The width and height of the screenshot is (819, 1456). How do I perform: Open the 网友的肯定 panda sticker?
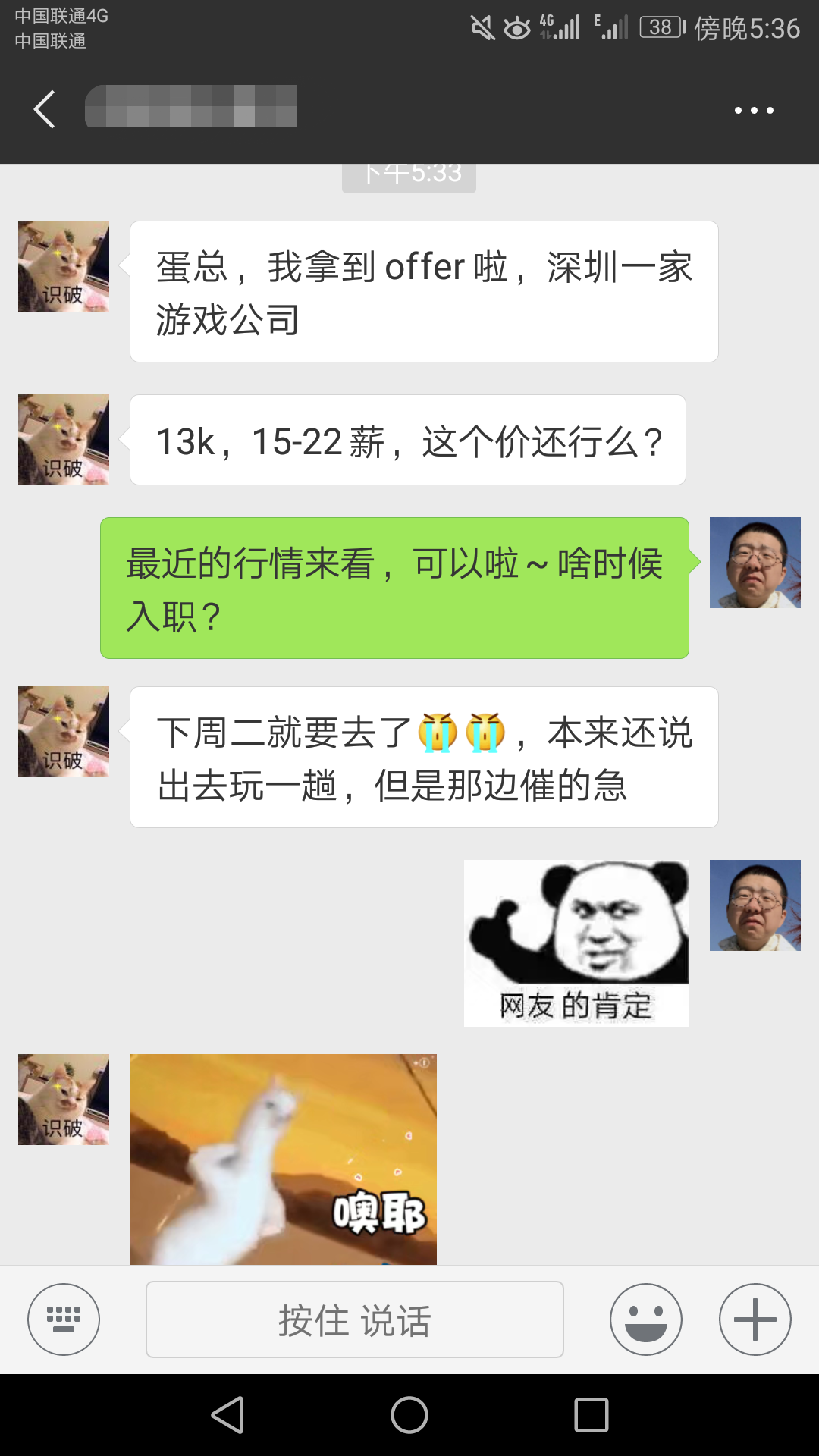click(x=576, y=943)
